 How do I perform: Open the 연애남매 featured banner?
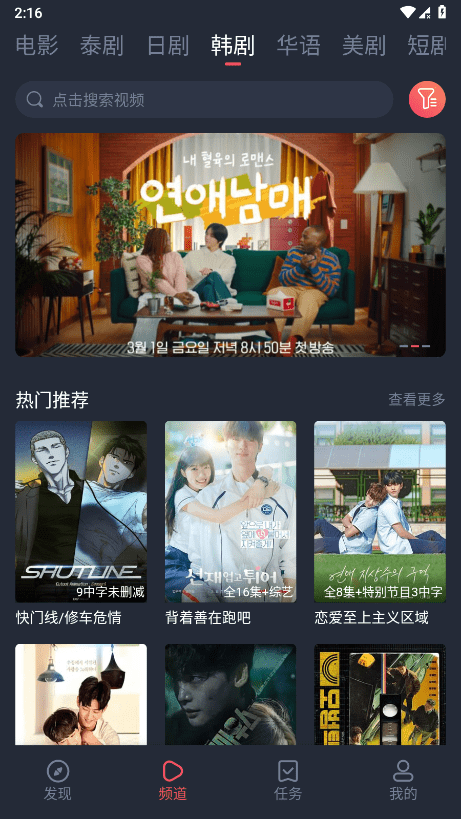[x=230, y=244]
